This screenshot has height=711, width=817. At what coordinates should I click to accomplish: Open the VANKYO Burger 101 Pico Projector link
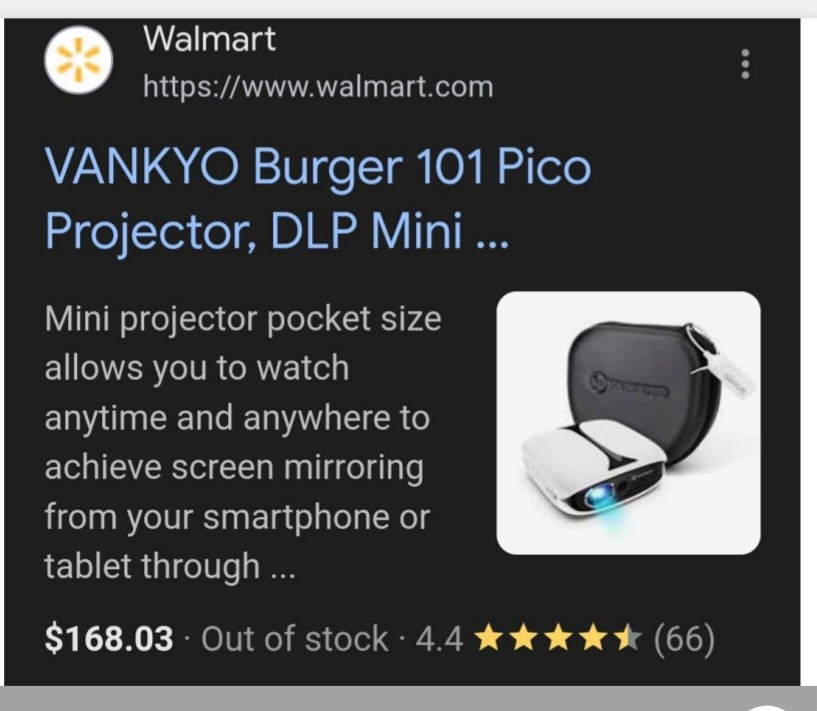[317, 198]
